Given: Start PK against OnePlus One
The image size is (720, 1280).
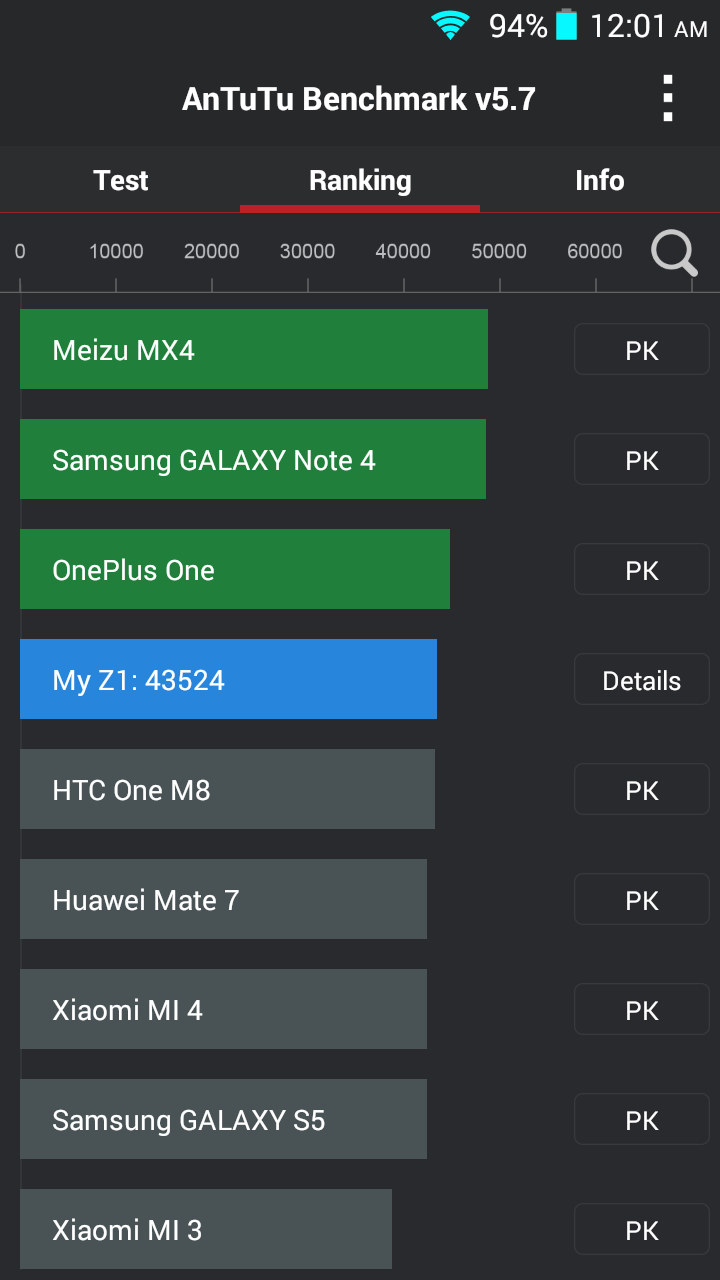Looking at the screenshot, I should point(641,570).
